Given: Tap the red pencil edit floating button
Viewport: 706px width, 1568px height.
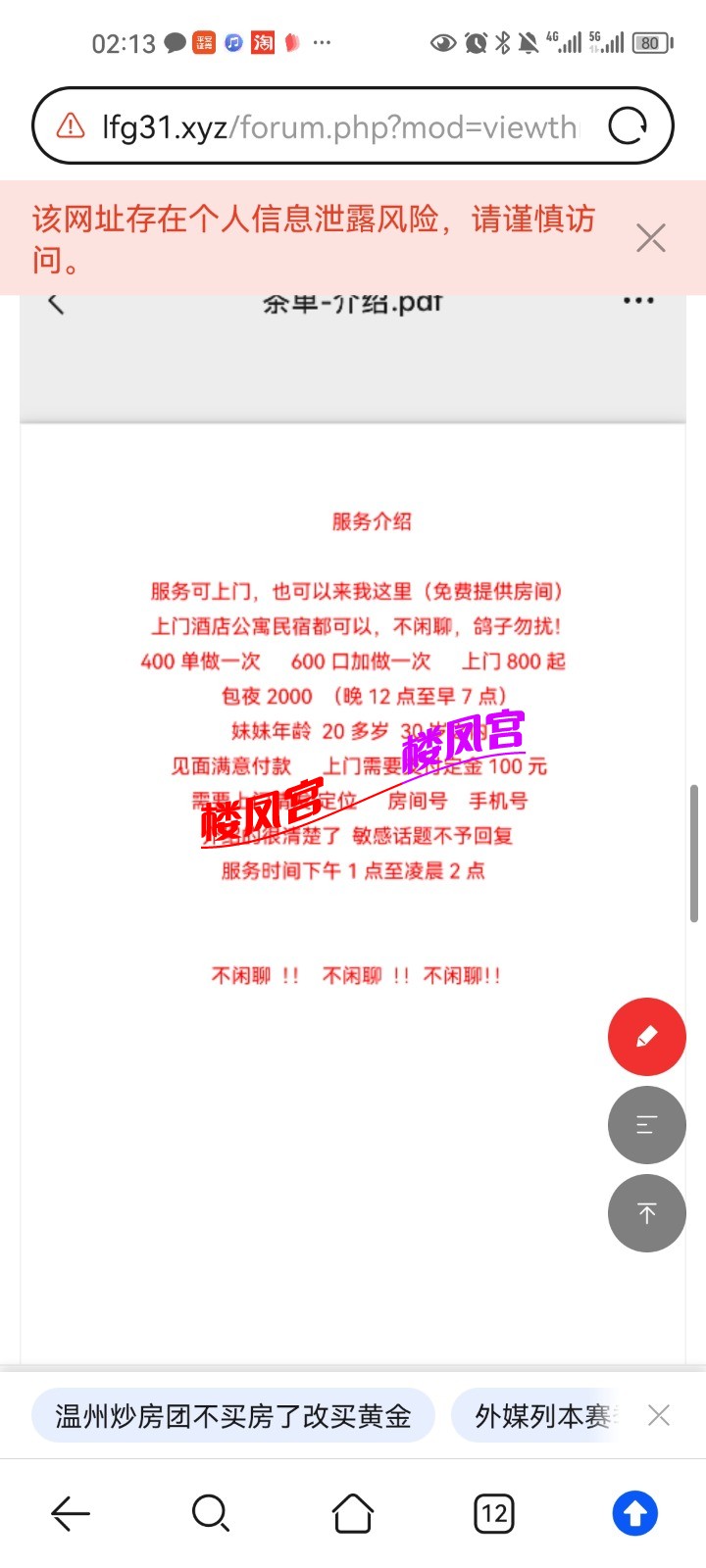Looking at the screenshot, I should click(646, 1037).
